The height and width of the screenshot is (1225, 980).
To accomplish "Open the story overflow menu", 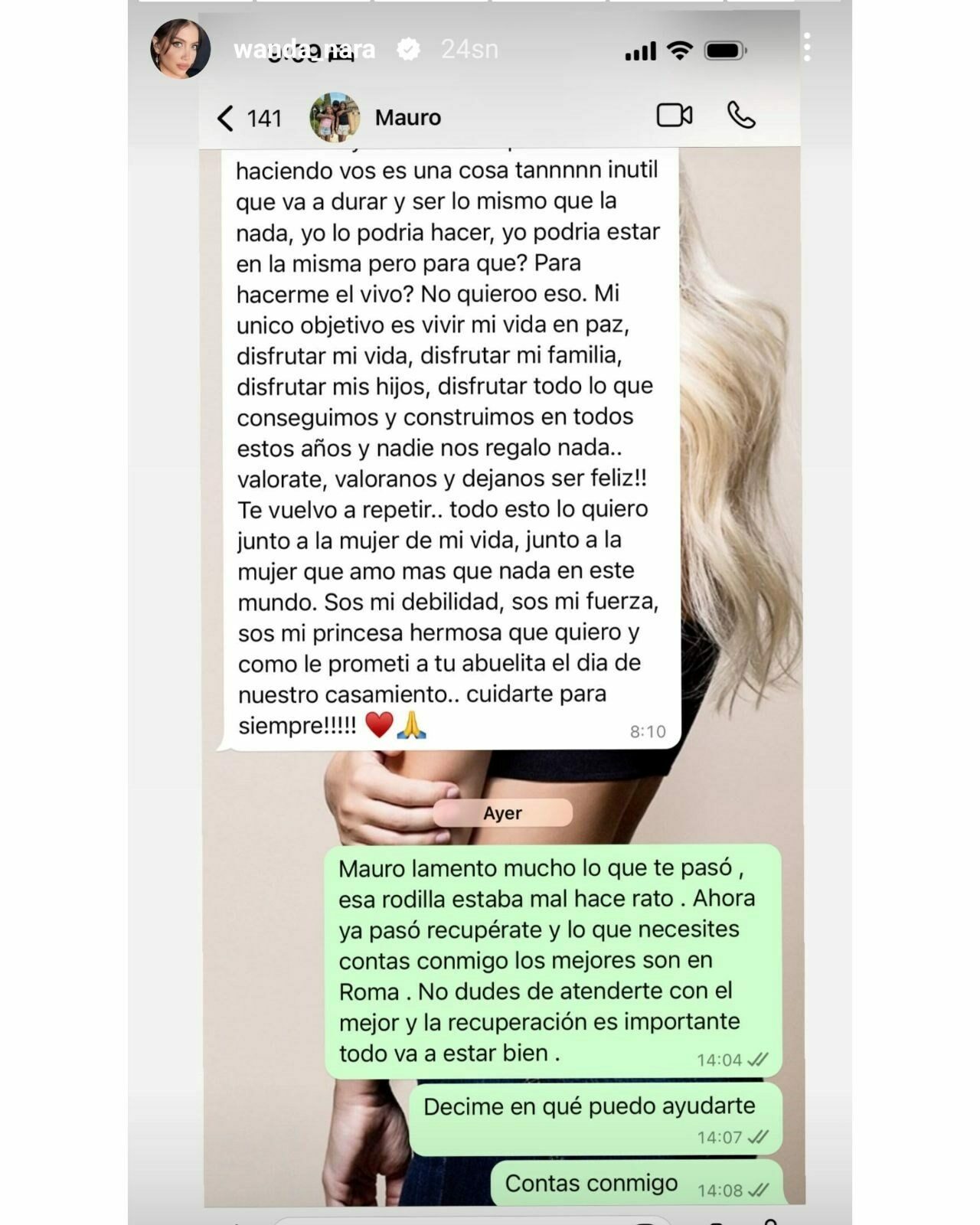I will [x=807, y=47].
